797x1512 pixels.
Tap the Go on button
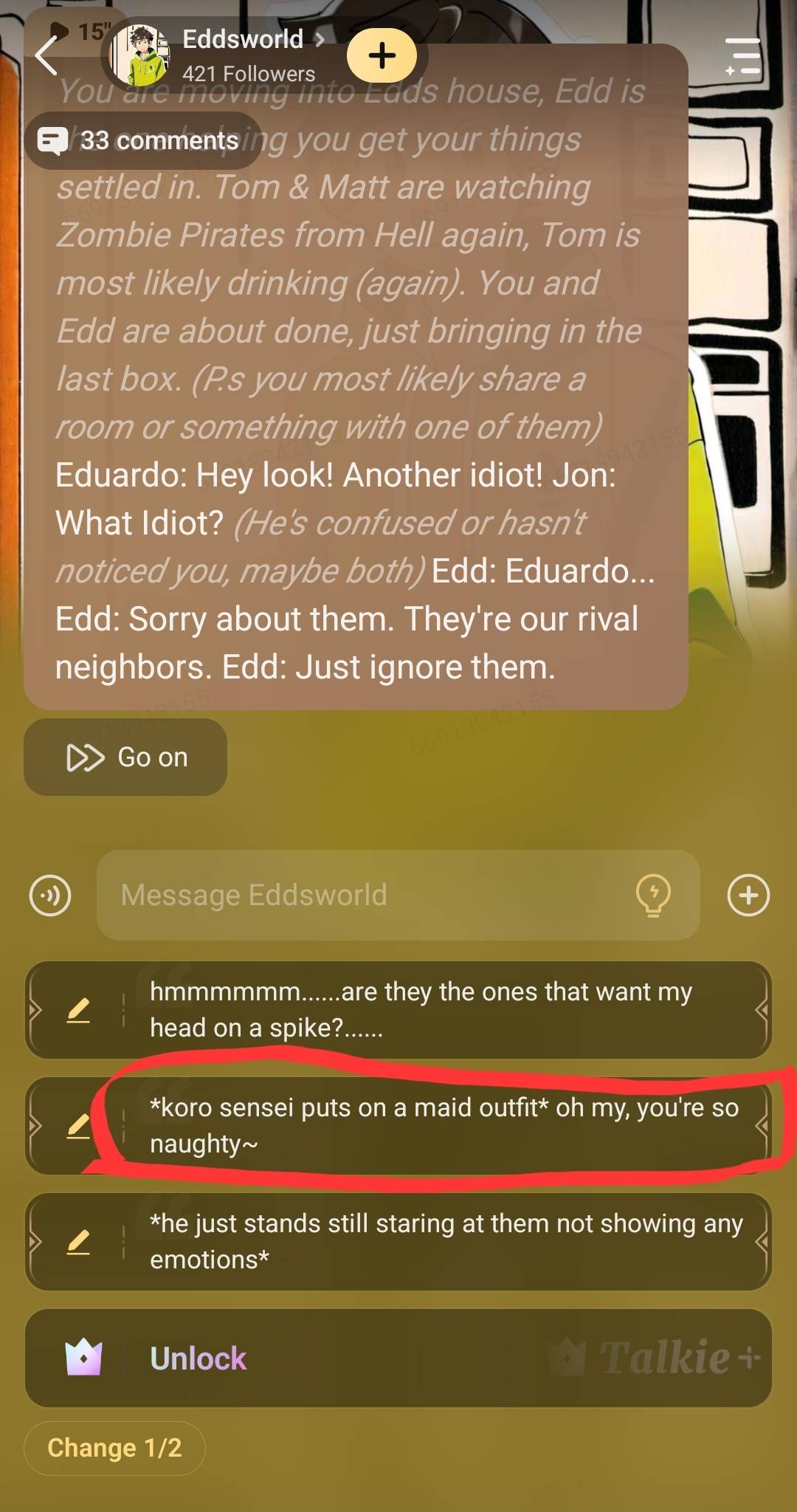click(125, 757)
